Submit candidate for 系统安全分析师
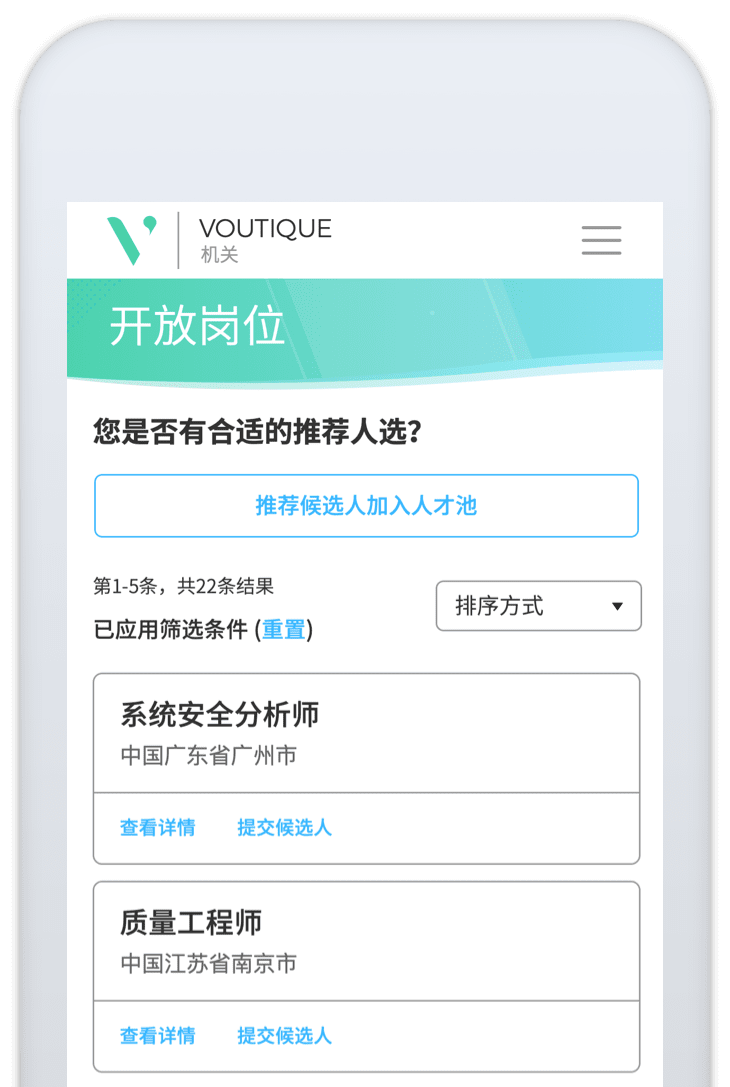730x1087 pixels. 284,828
